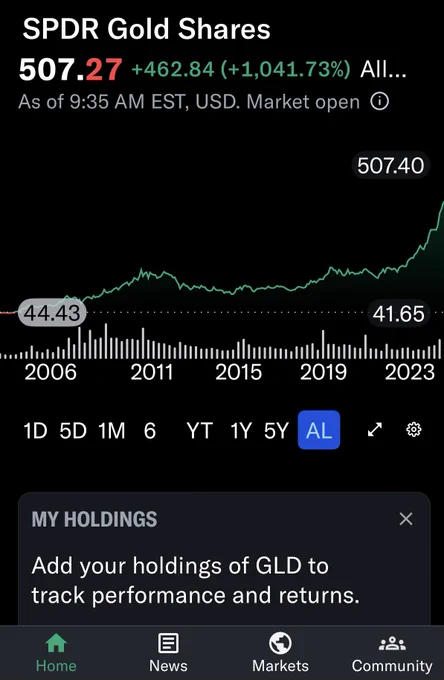Open the Community tab

(392, 653)
